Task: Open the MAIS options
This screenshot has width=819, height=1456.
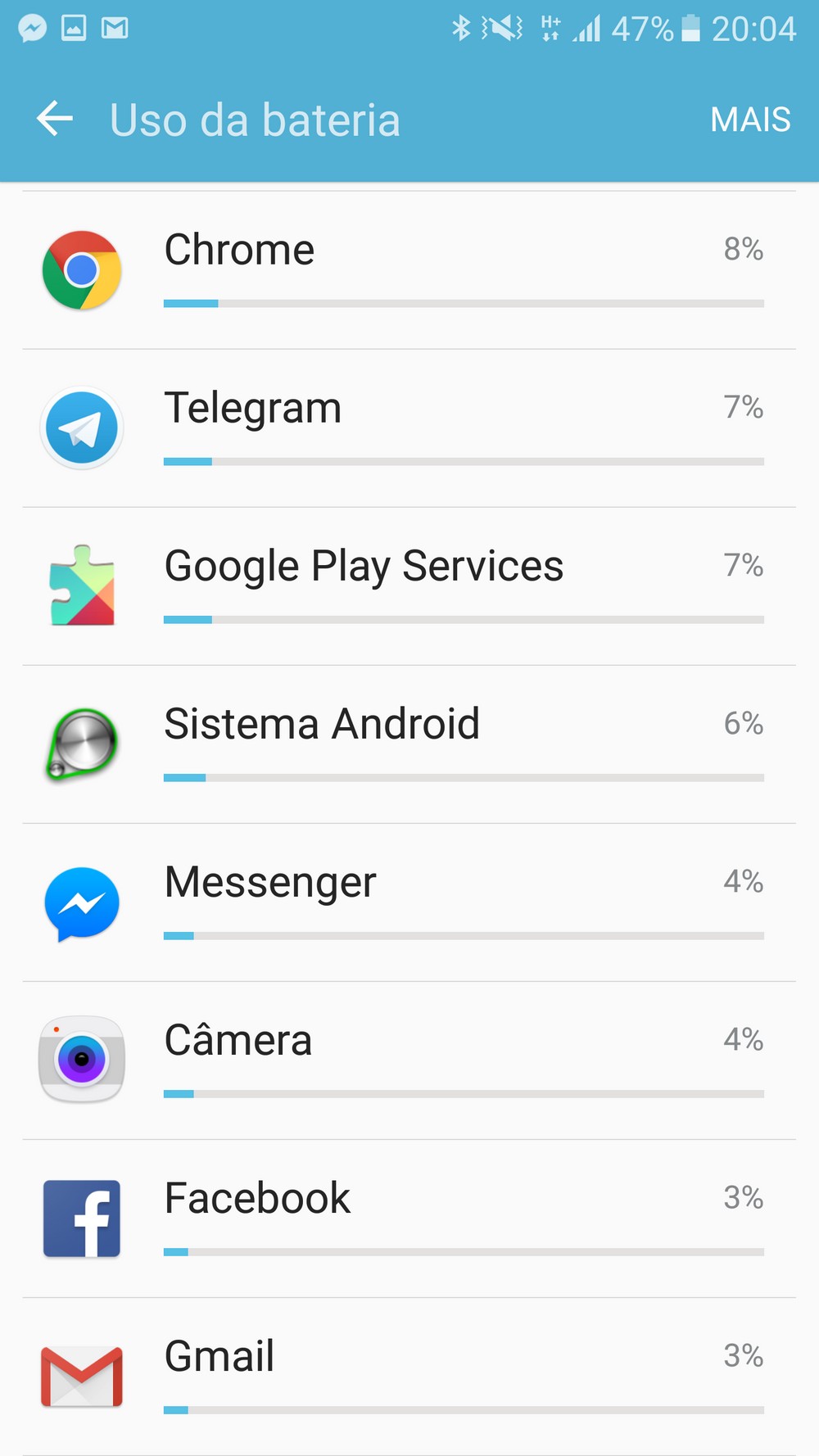Action: pos(749,120)
